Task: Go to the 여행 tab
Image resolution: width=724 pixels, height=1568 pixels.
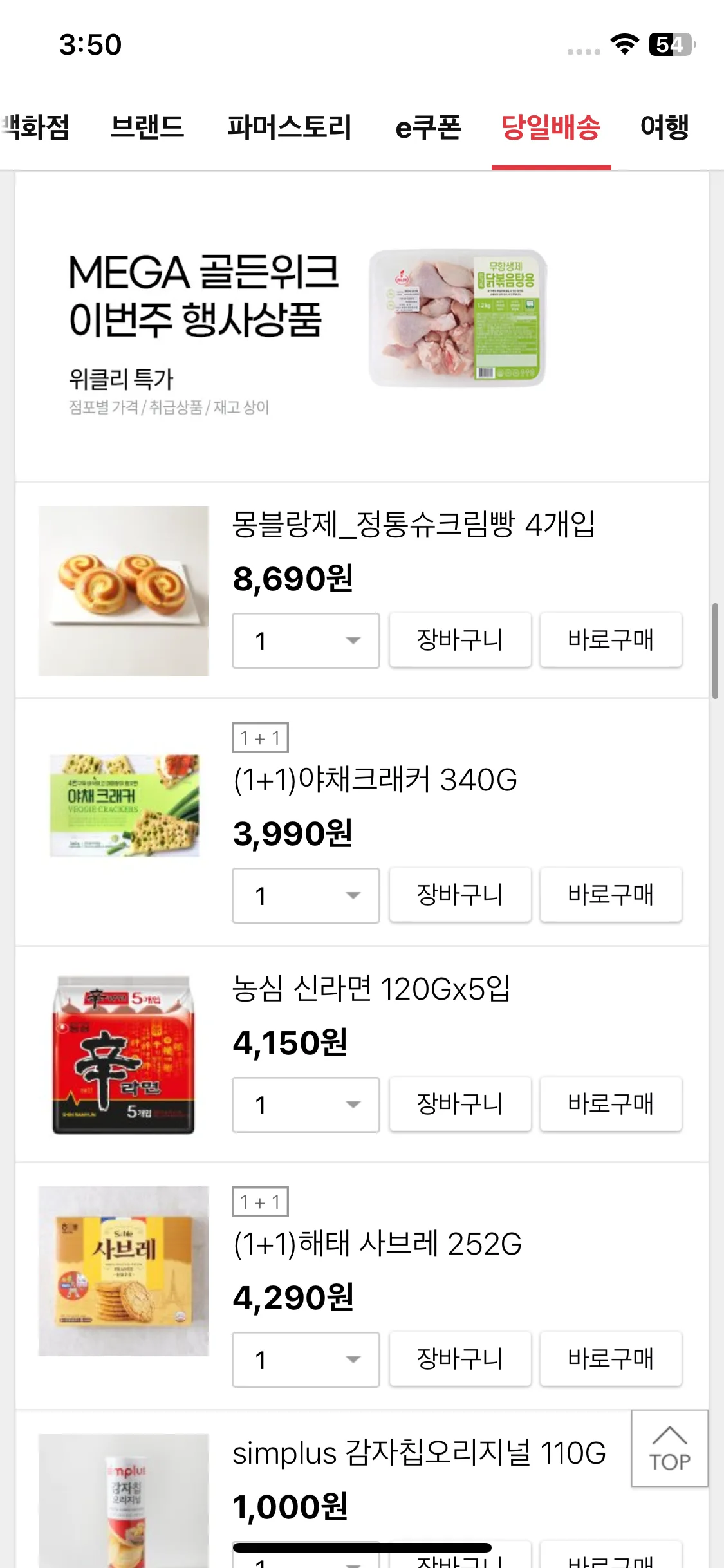Action: click(664, 127)
